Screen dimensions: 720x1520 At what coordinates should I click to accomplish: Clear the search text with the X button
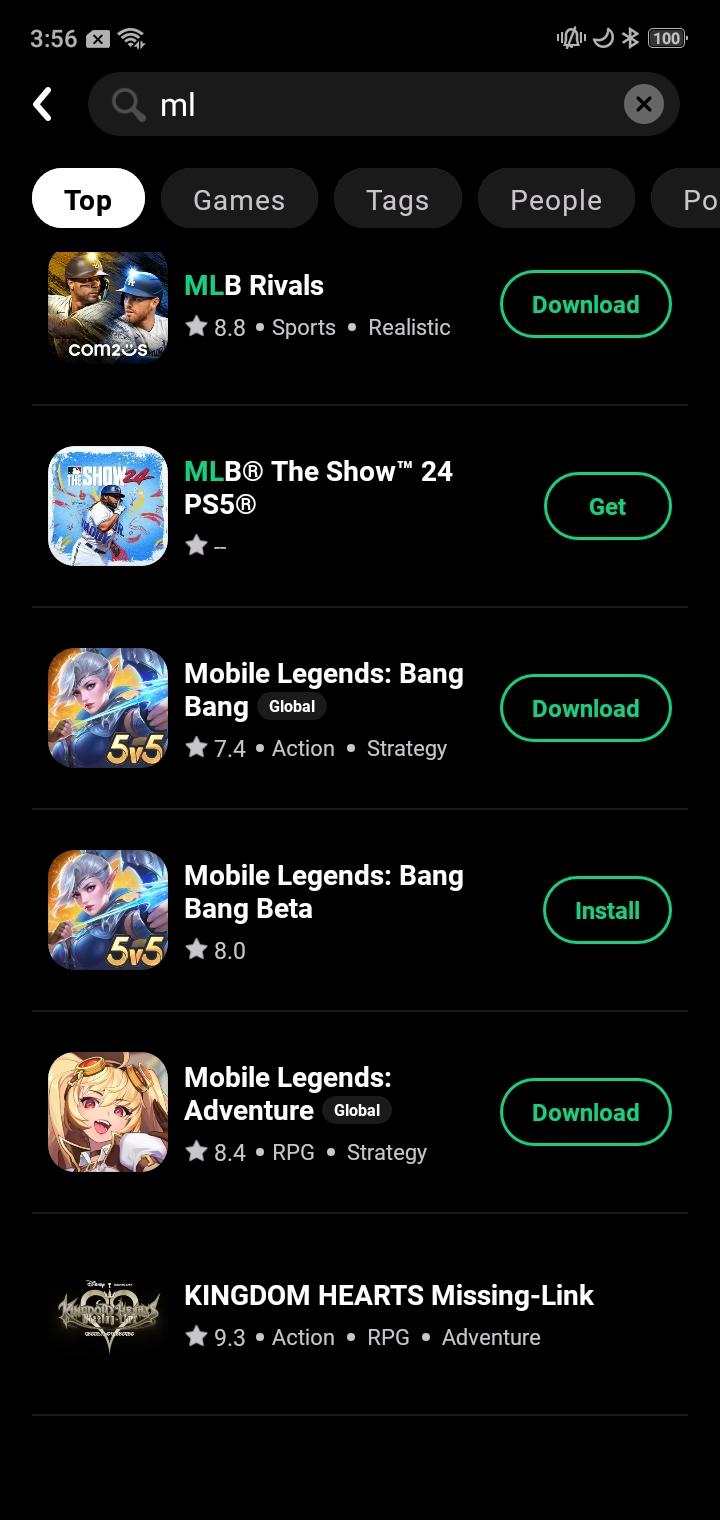[644, 103]
